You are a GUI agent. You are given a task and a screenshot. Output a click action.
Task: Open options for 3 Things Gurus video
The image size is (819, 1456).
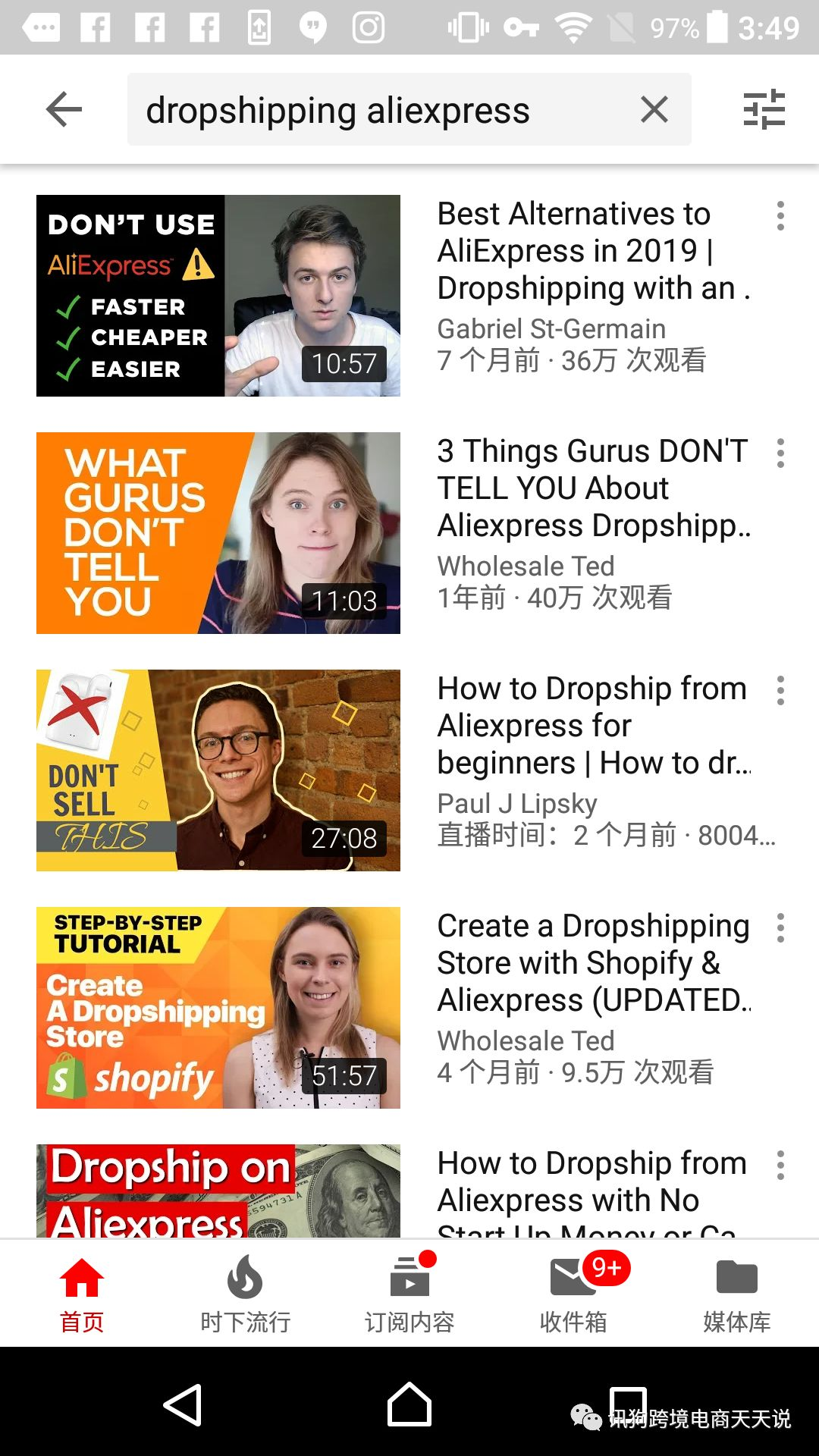point(780,453)
